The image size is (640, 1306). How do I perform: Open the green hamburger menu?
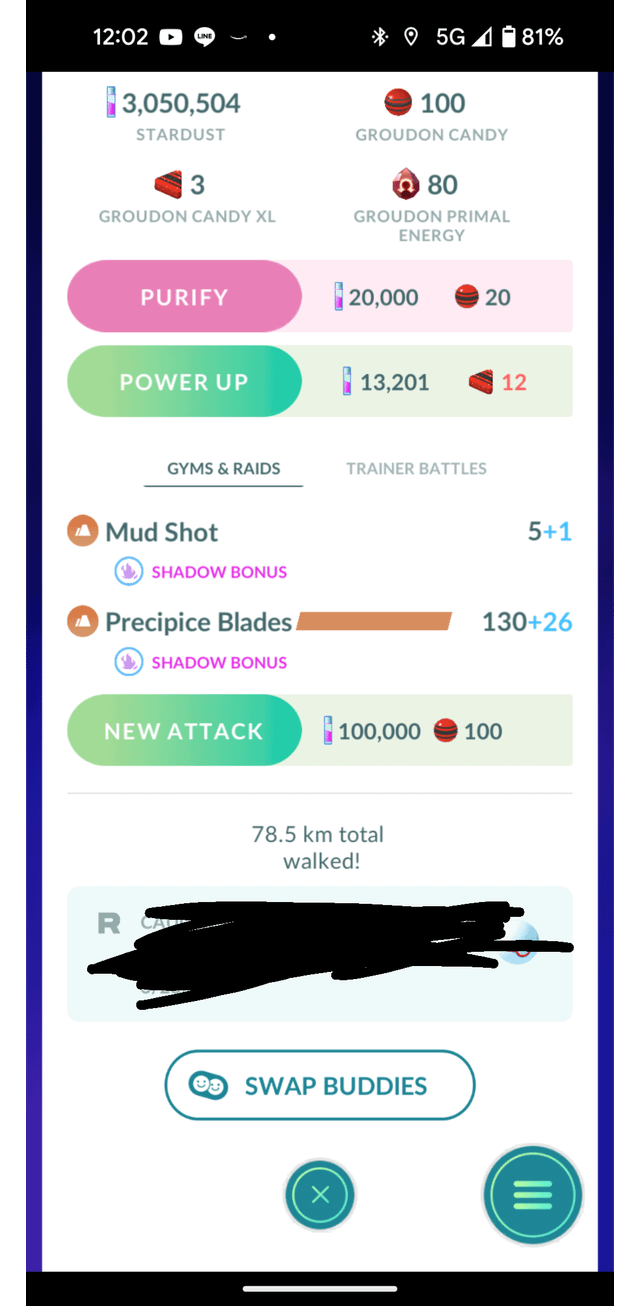[x=532, y=1194]
